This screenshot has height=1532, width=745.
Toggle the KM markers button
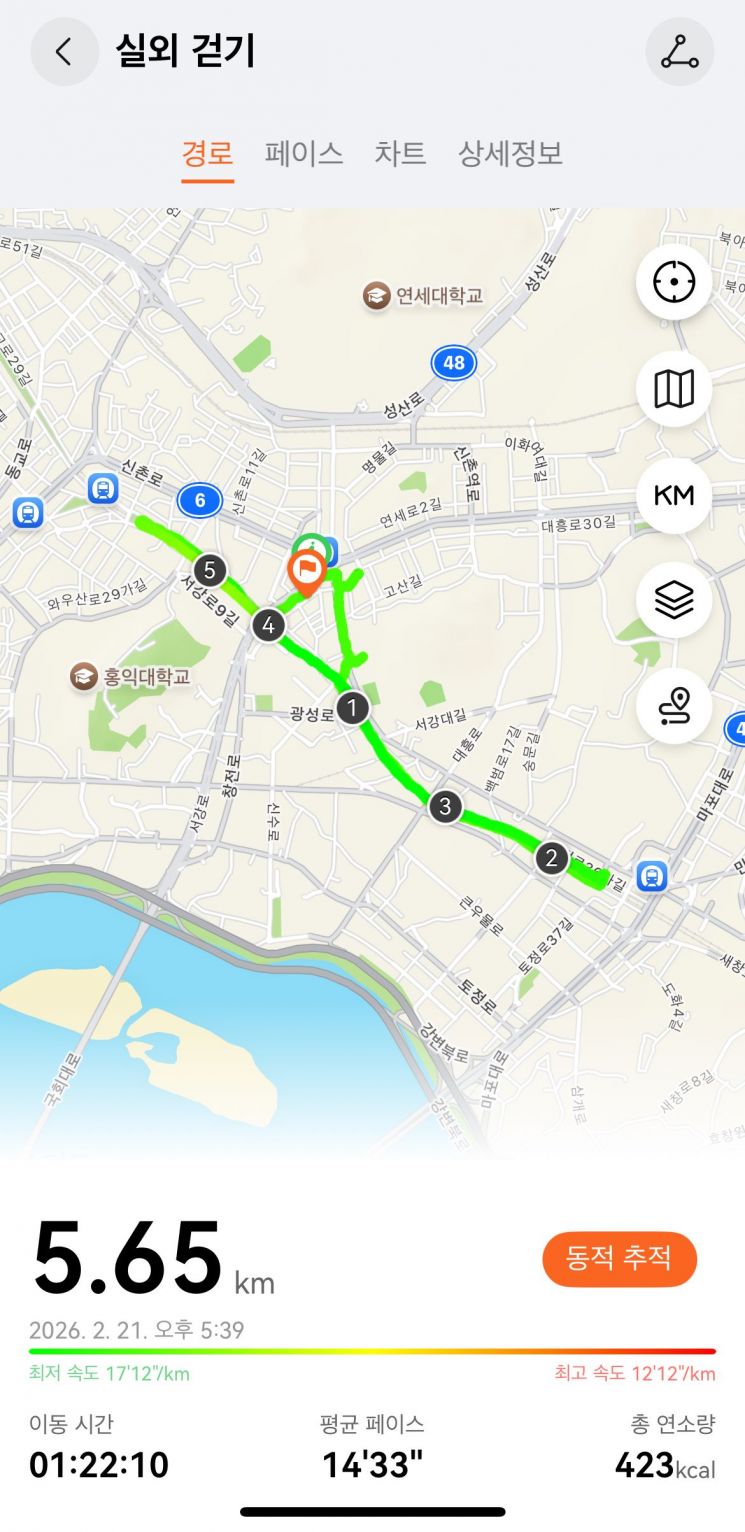(x=674, y=495)
